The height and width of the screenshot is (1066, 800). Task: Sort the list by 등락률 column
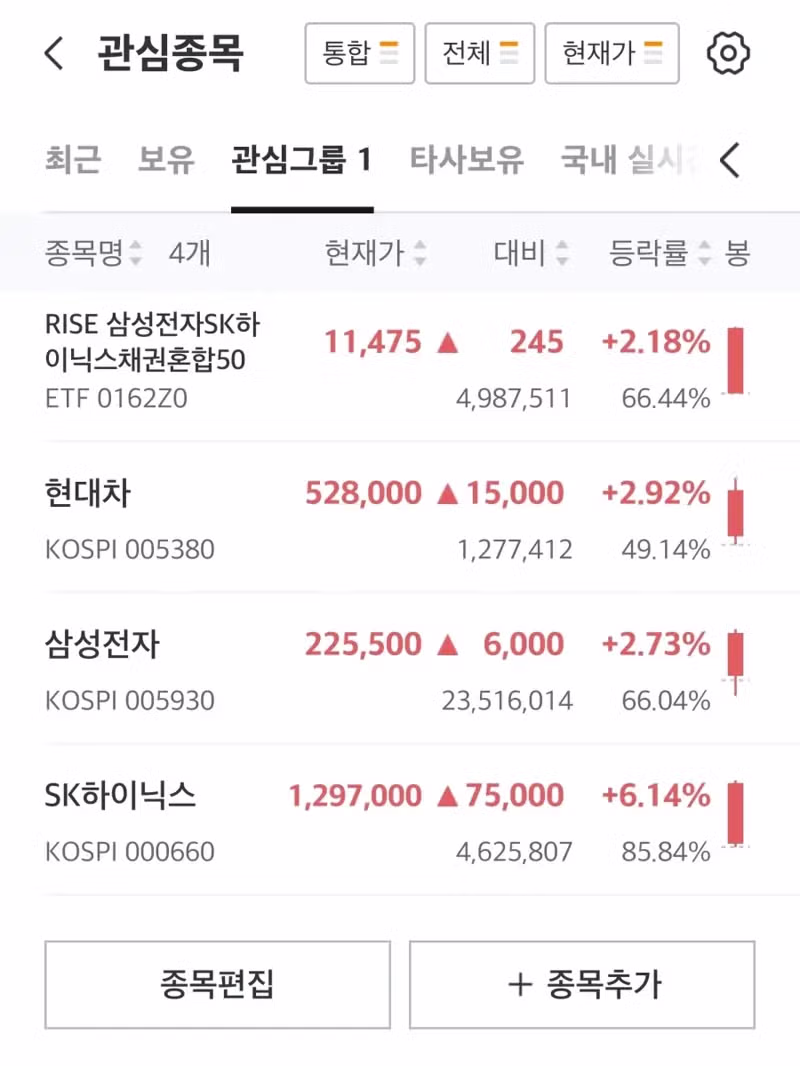coord(660,254)
